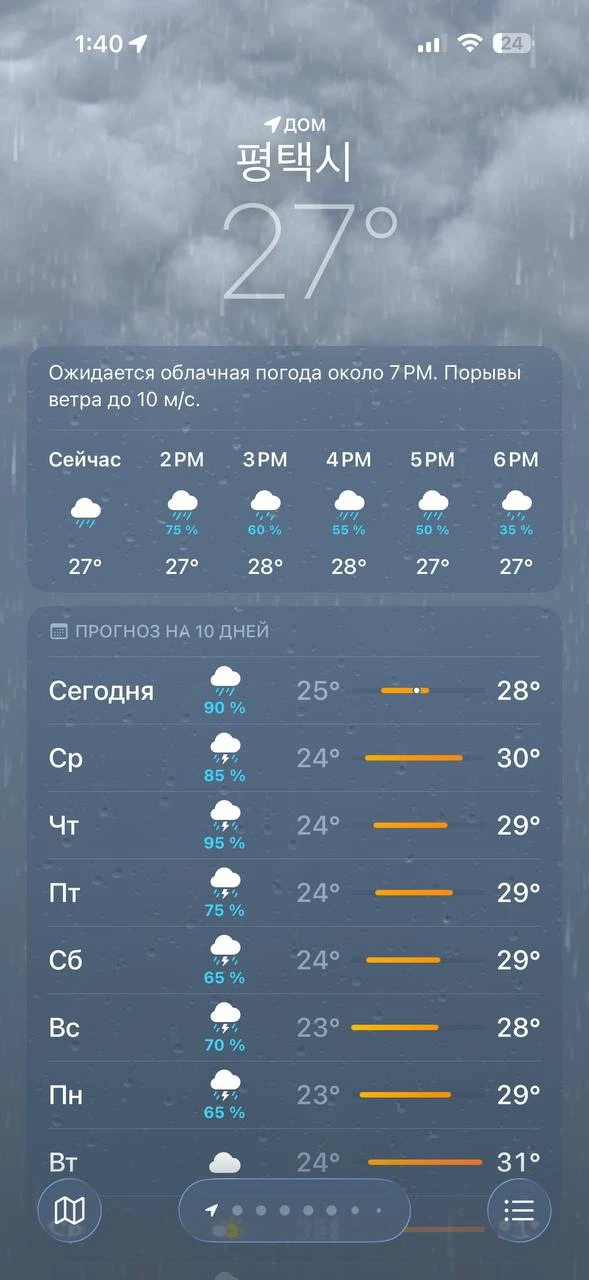Open the Пн forecast row

pyautogui.click(x=294, y=1096)
